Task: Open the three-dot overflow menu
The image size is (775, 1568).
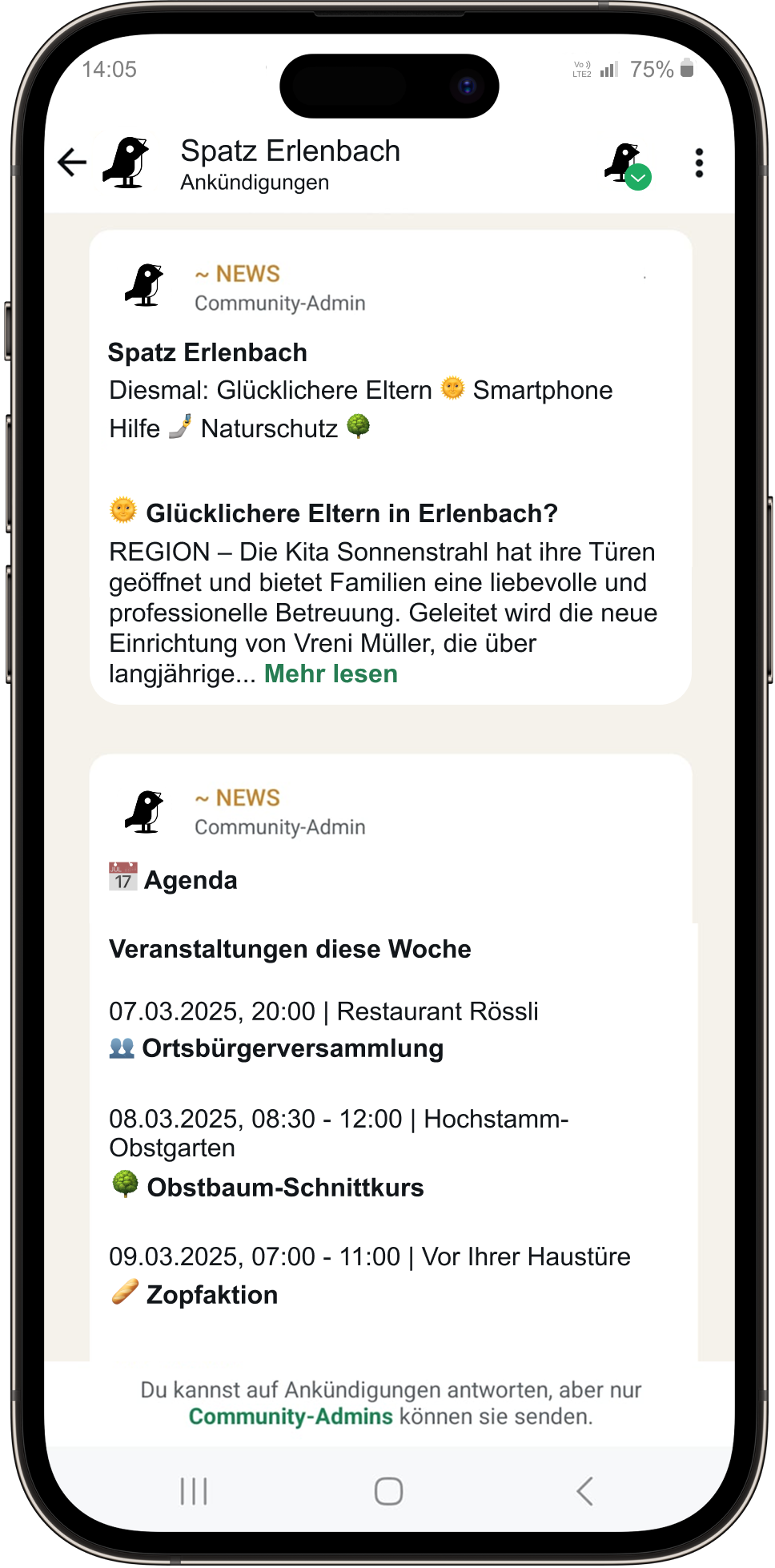Action: point(699,163)
